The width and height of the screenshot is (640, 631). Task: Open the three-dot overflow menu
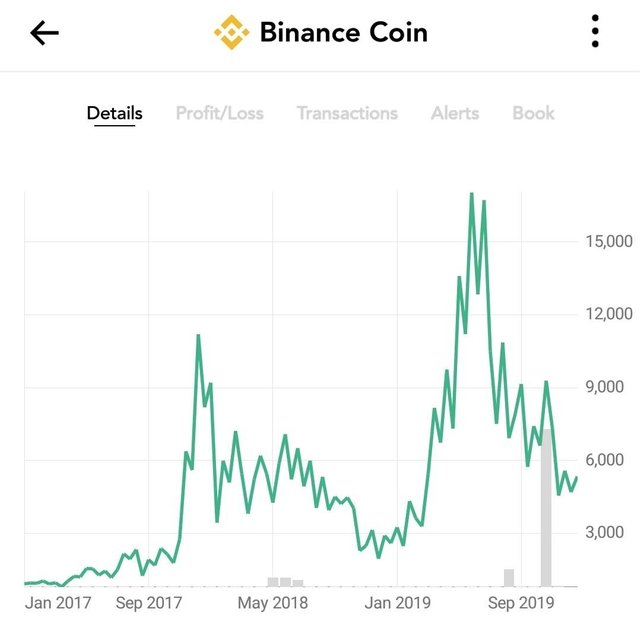tap(595, 33)
